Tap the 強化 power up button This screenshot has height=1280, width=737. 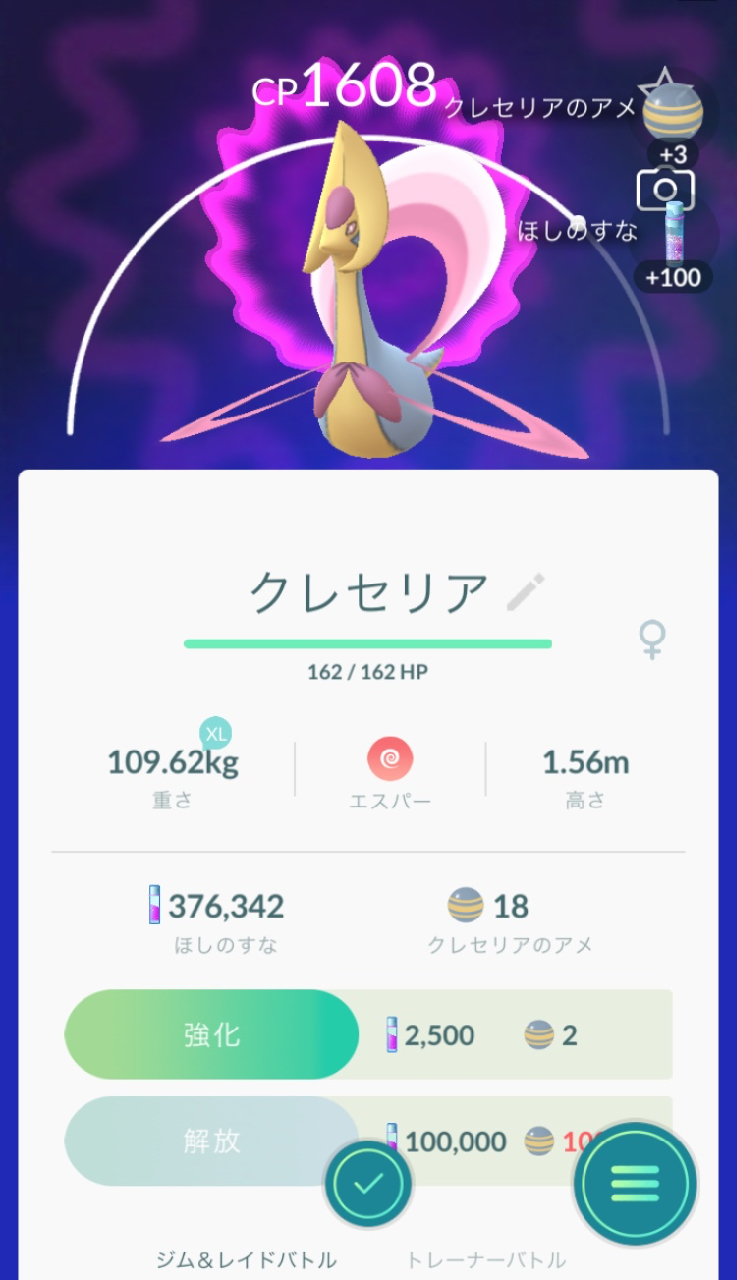coord(212,1034)
